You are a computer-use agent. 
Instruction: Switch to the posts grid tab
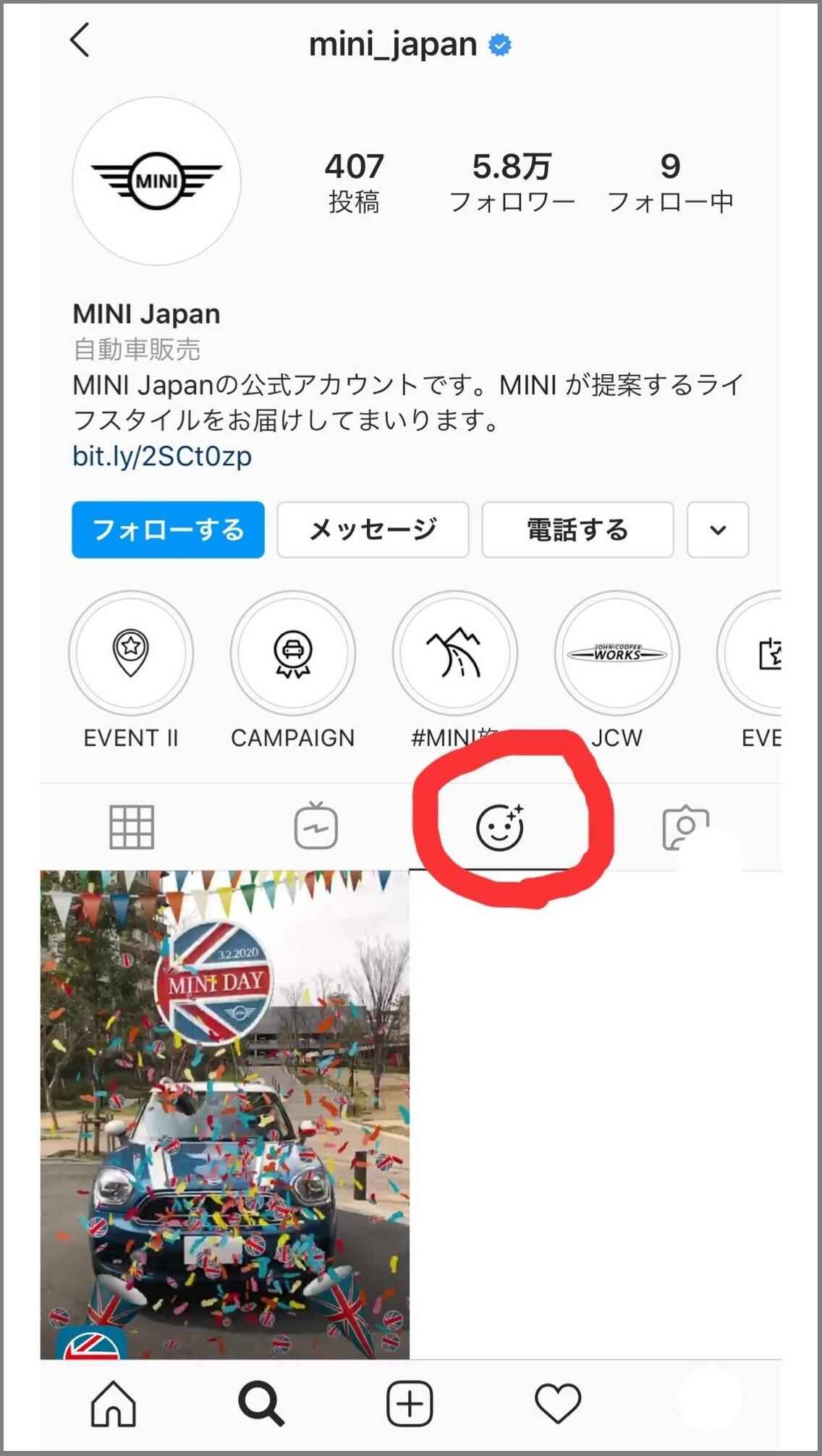(132, 826)
